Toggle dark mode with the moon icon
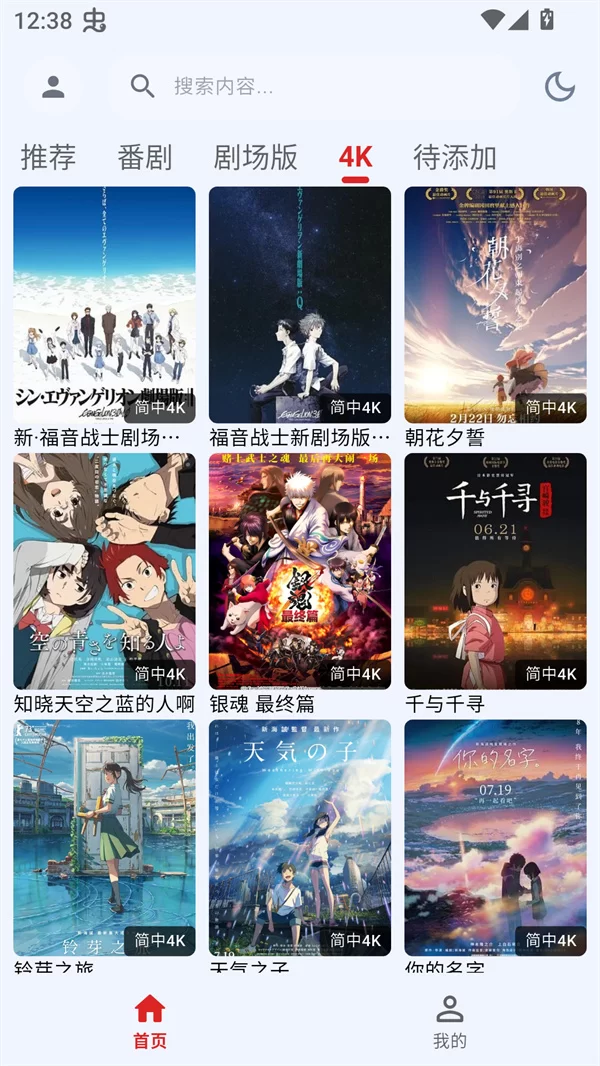Screen dimensions: 600x1066 pos(559,87)
